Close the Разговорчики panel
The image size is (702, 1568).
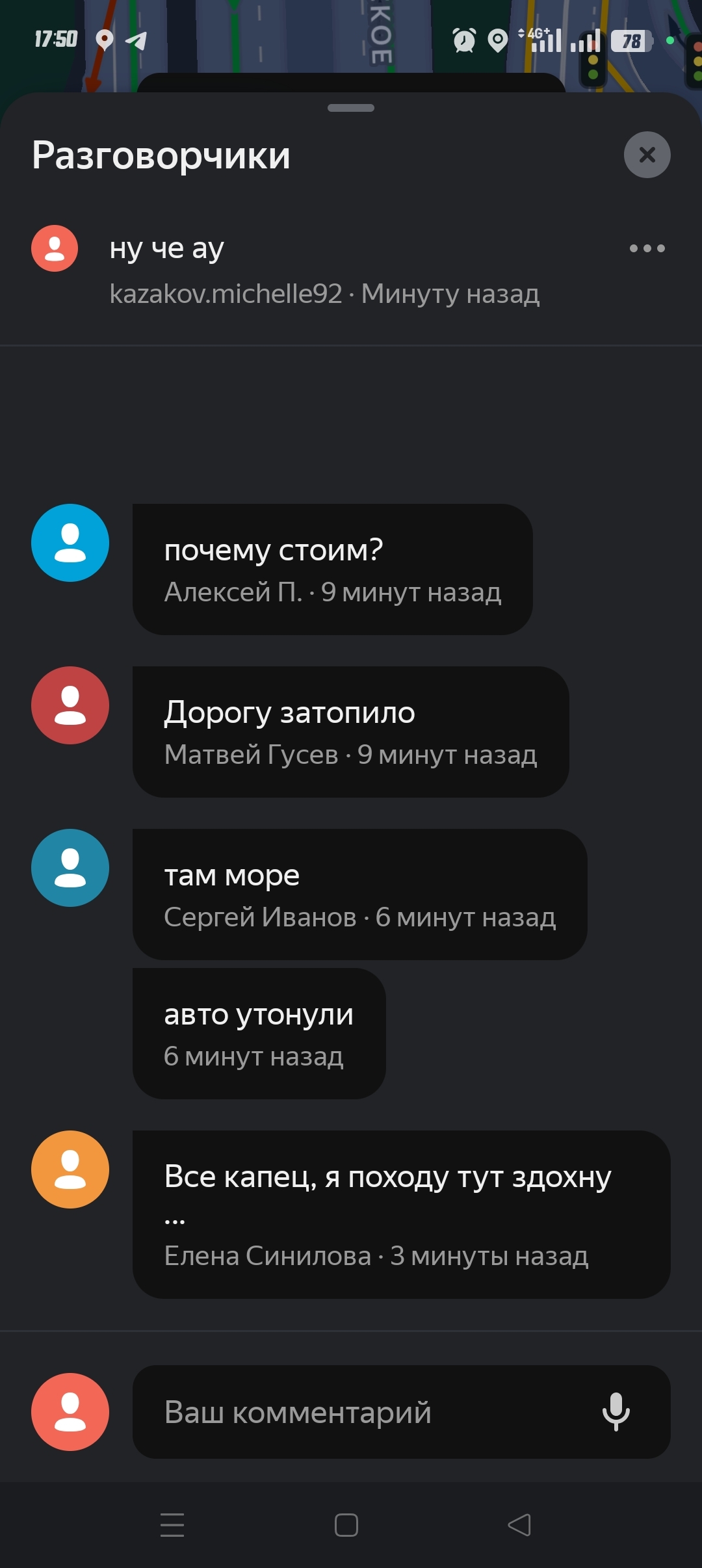coord(647,155)
